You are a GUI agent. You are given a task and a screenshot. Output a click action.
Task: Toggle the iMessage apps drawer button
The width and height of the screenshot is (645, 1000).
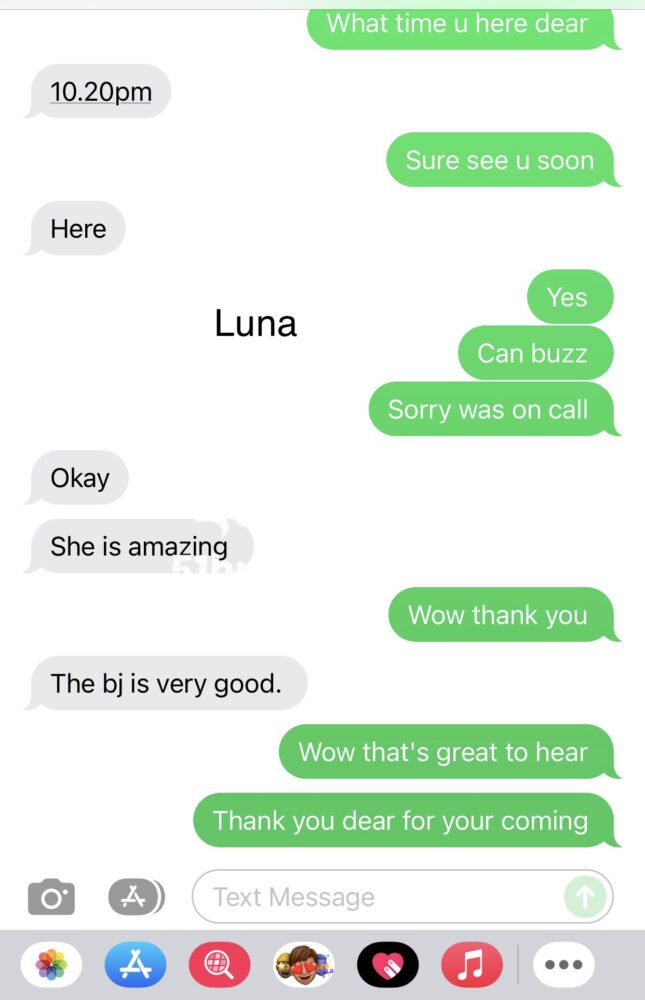point(136,896)
